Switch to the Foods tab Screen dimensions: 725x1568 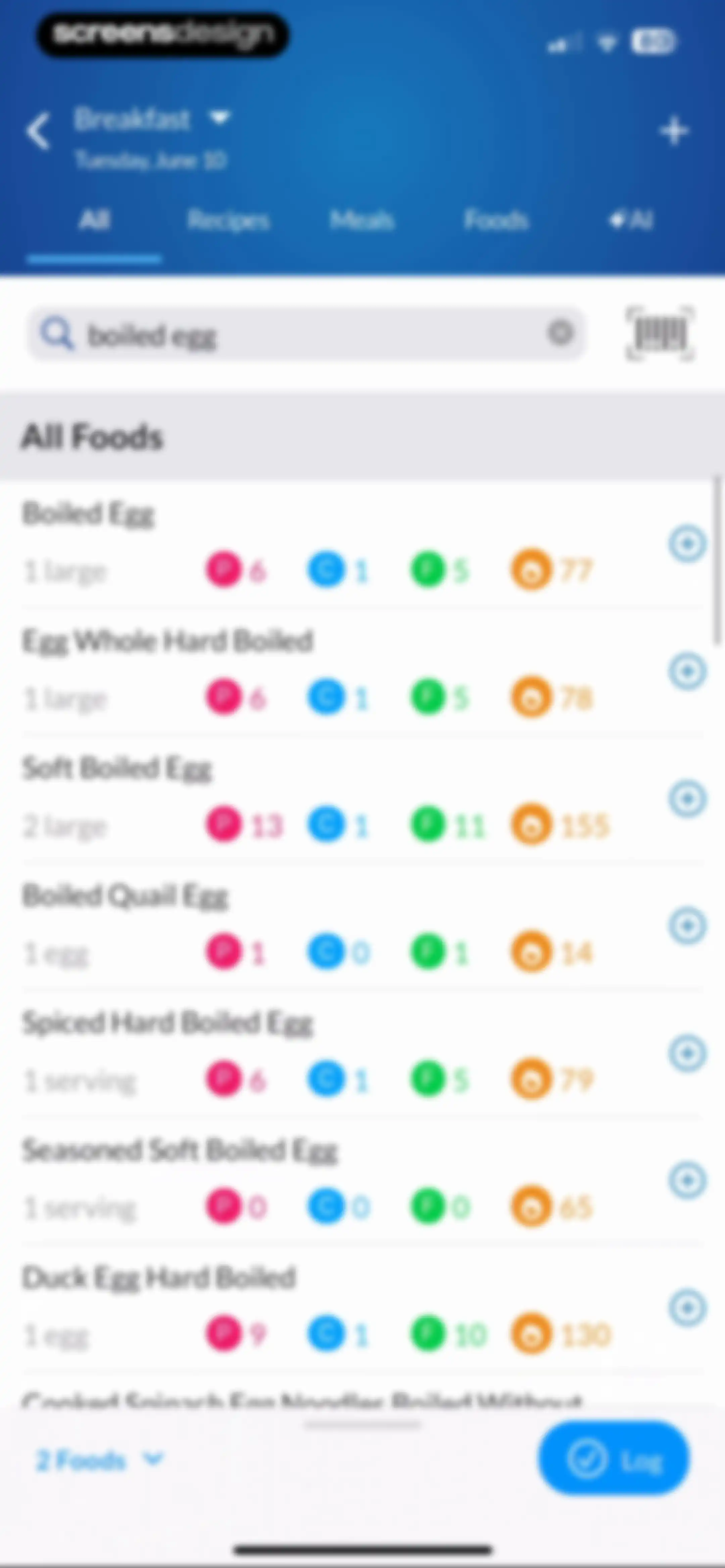[x=496, y=220]
